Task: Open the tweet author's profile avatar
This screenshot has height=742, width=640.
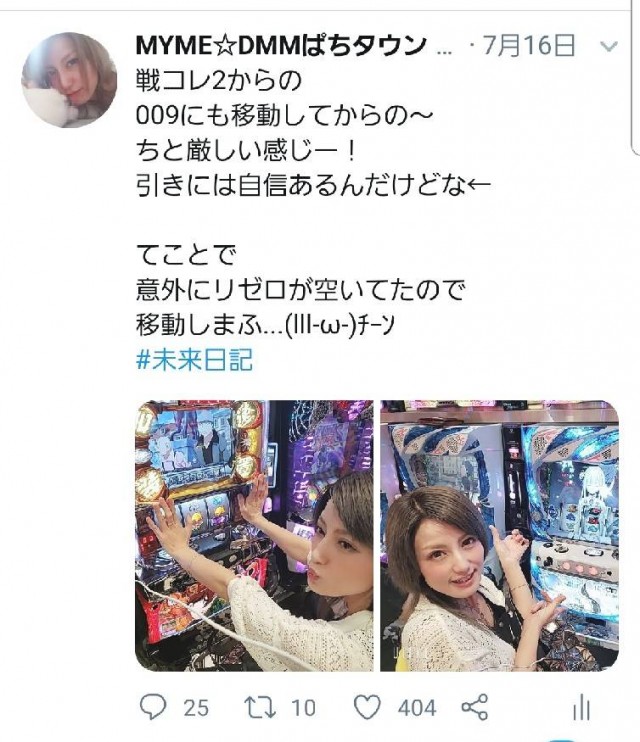Action: (69, 80)
